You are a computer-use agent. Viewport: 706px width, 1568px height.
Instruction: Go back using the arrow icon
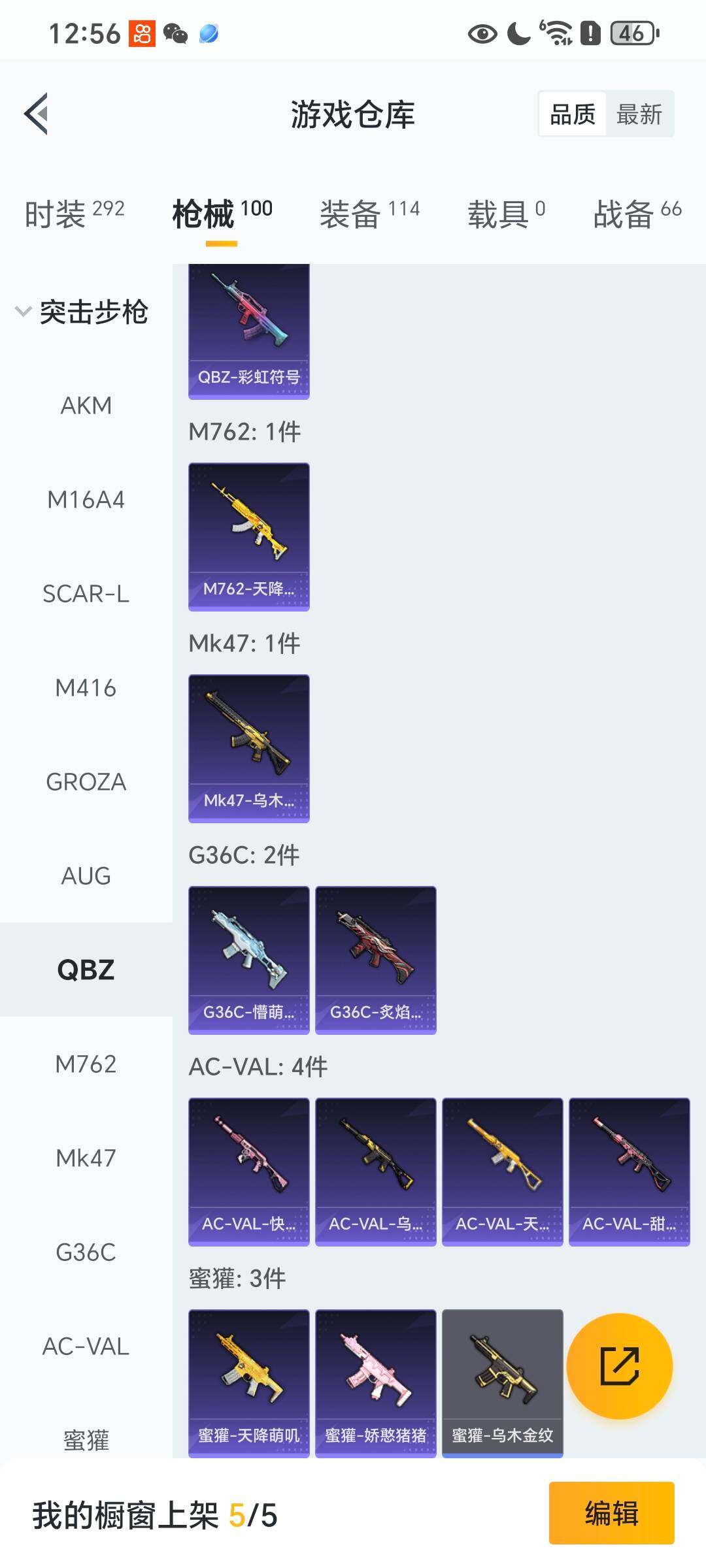[x=37, y=114]
